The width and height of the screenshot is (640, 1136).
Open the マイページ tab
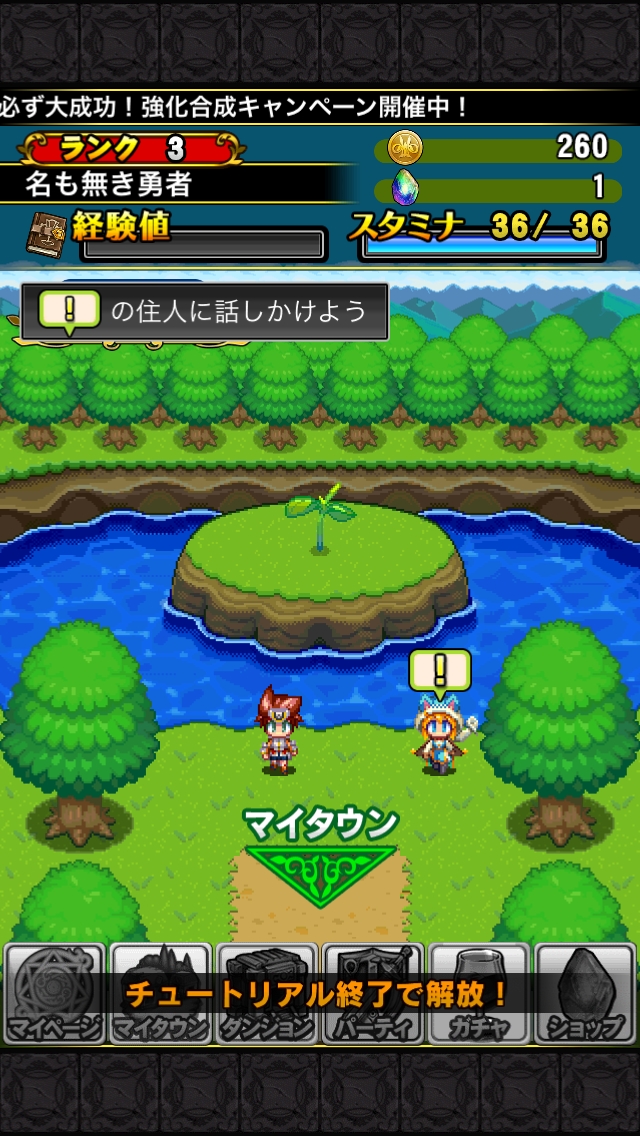tap(55, 993)
